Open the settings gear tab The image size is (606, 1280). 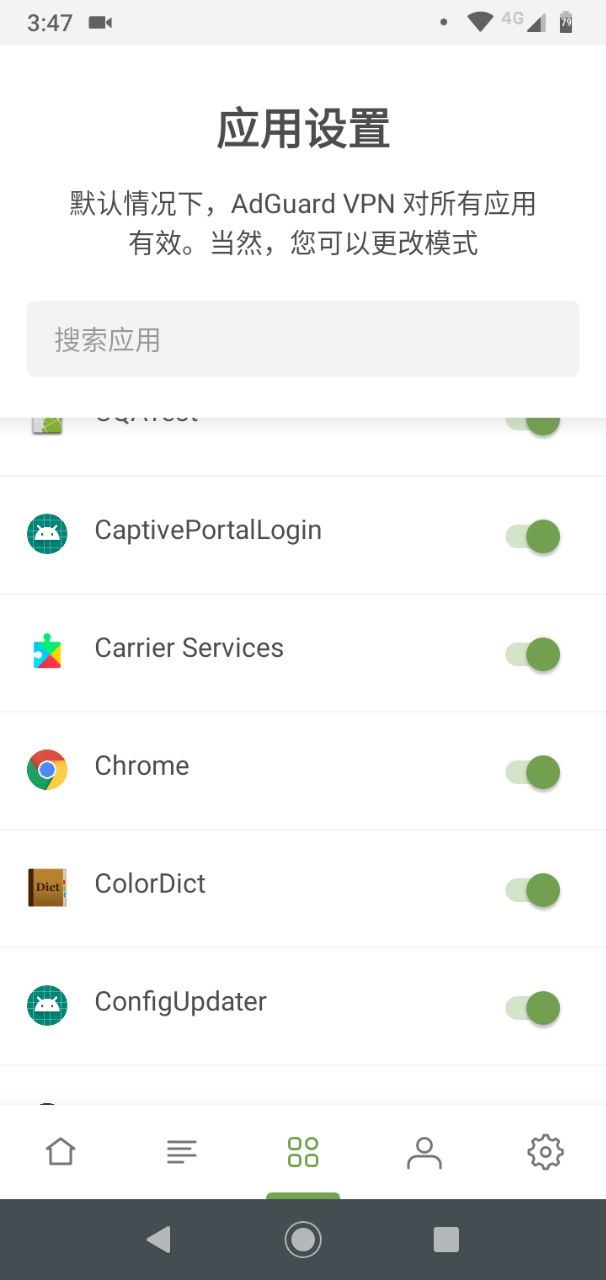coord(545,1152)
